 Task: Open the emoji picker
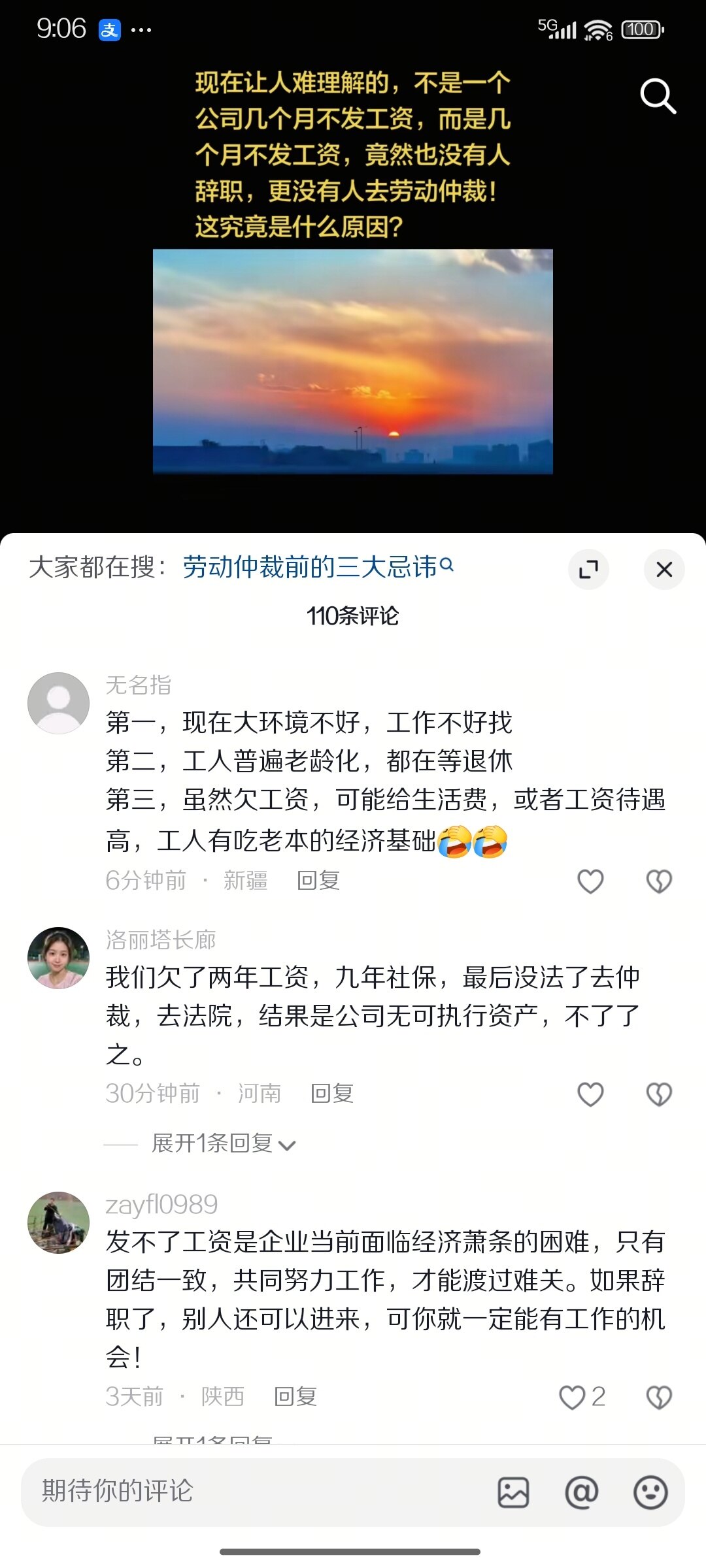(650, 1492)
